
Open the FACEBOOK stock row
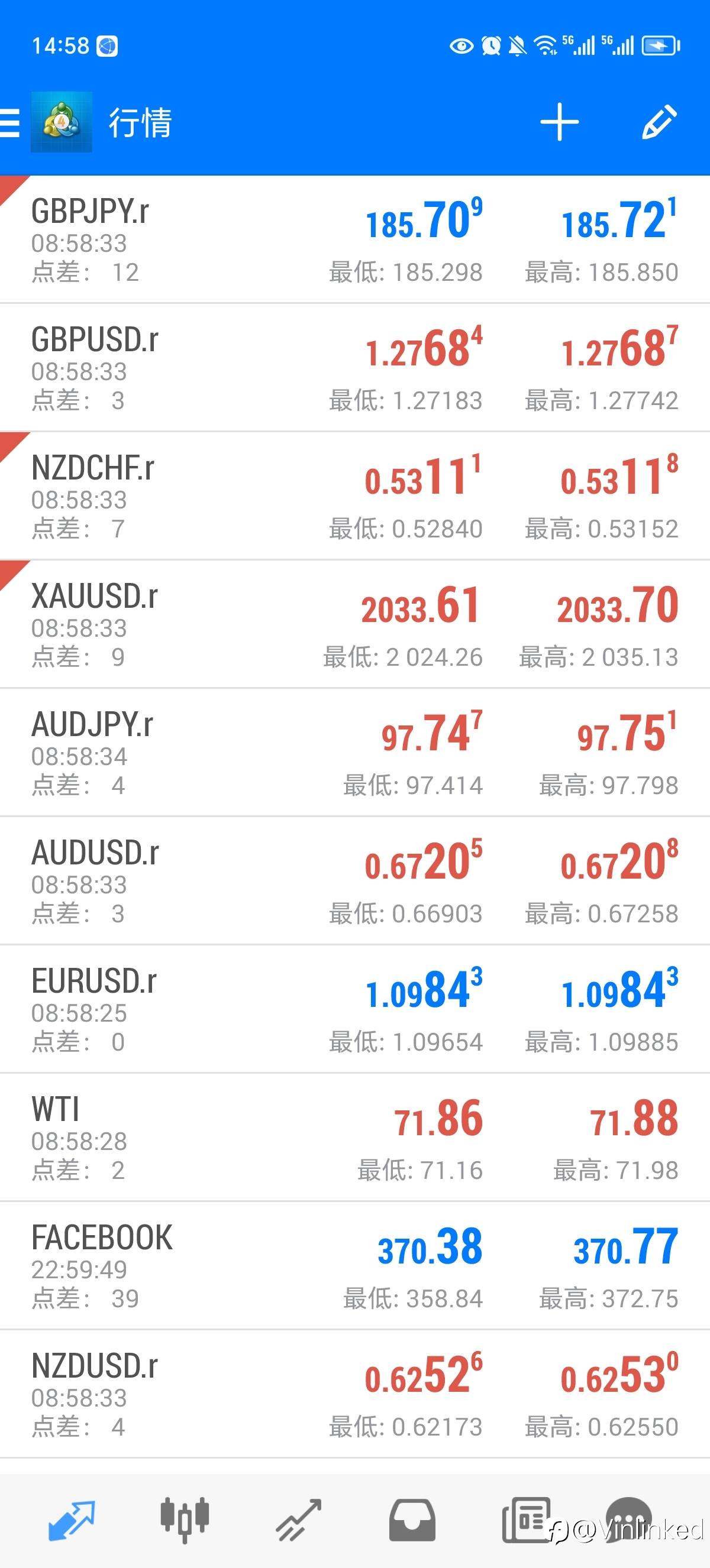(355, 1266)
